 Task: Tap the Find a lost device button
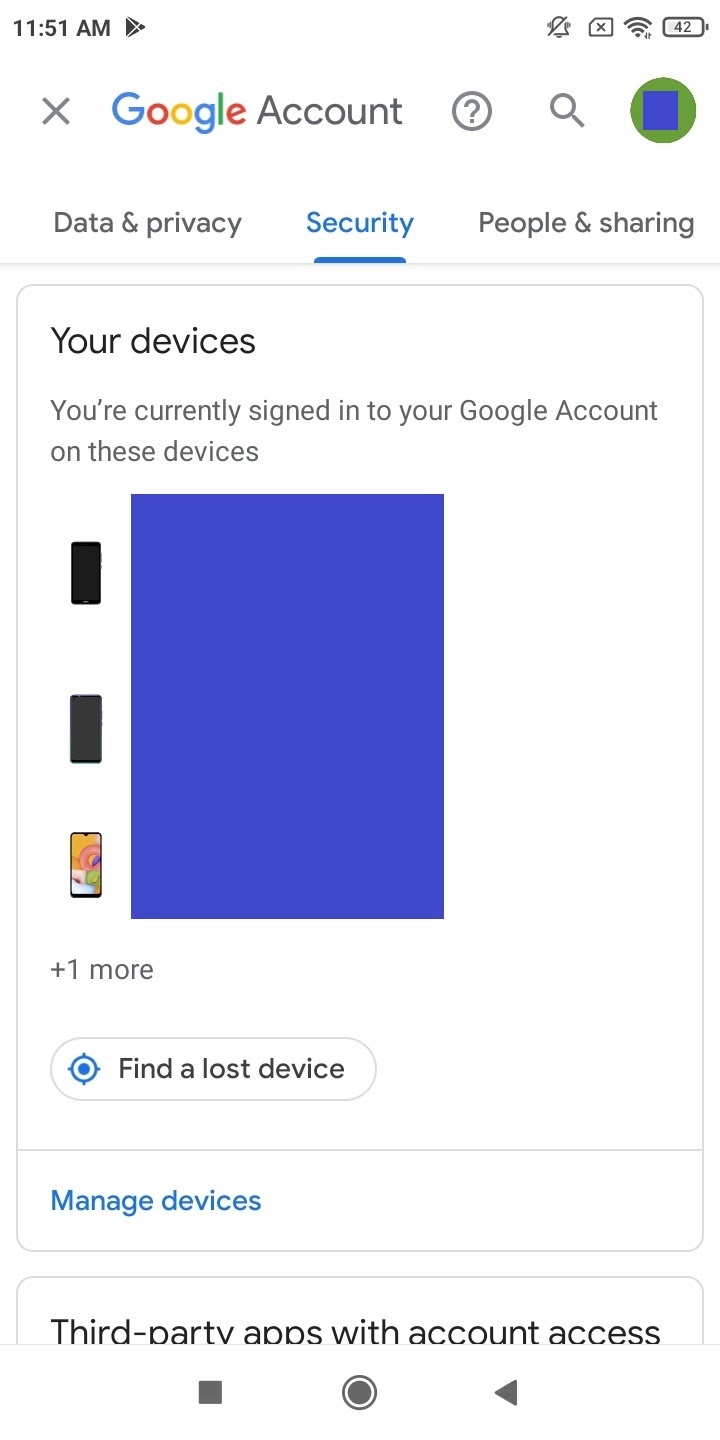point(213,1069)
